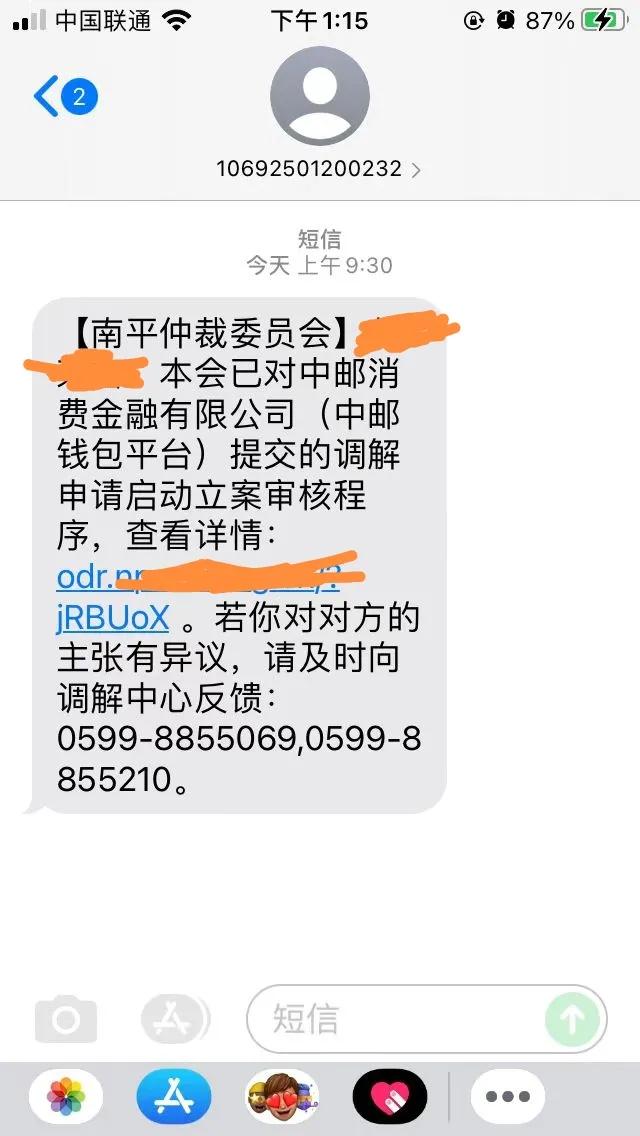Open the Memoji stickers app
The image size is (640, 1136).
(x=281, y=1097)
